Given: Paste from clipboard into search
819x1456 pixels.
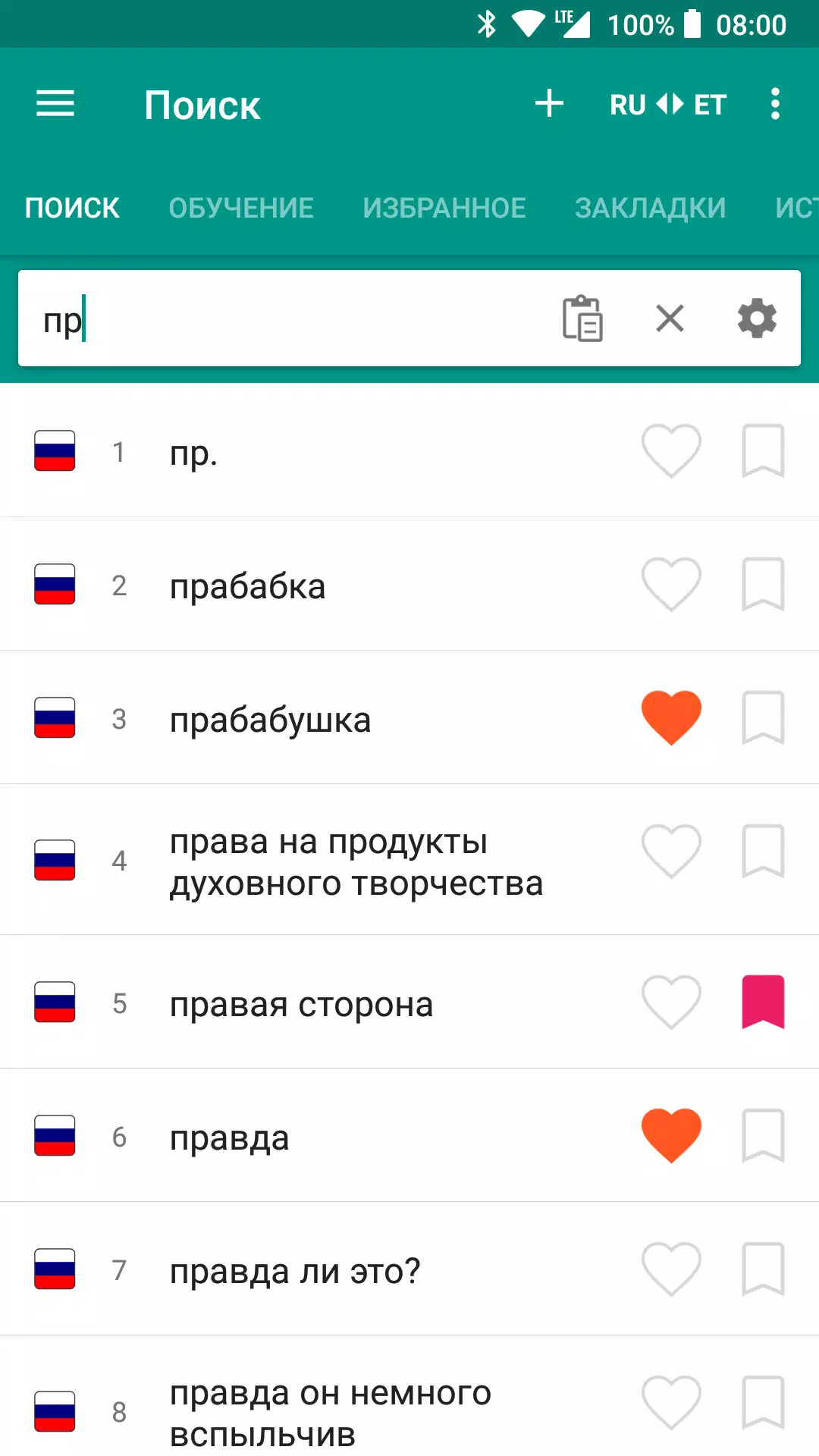Looking at the screenshot, I should pos(582,318).
